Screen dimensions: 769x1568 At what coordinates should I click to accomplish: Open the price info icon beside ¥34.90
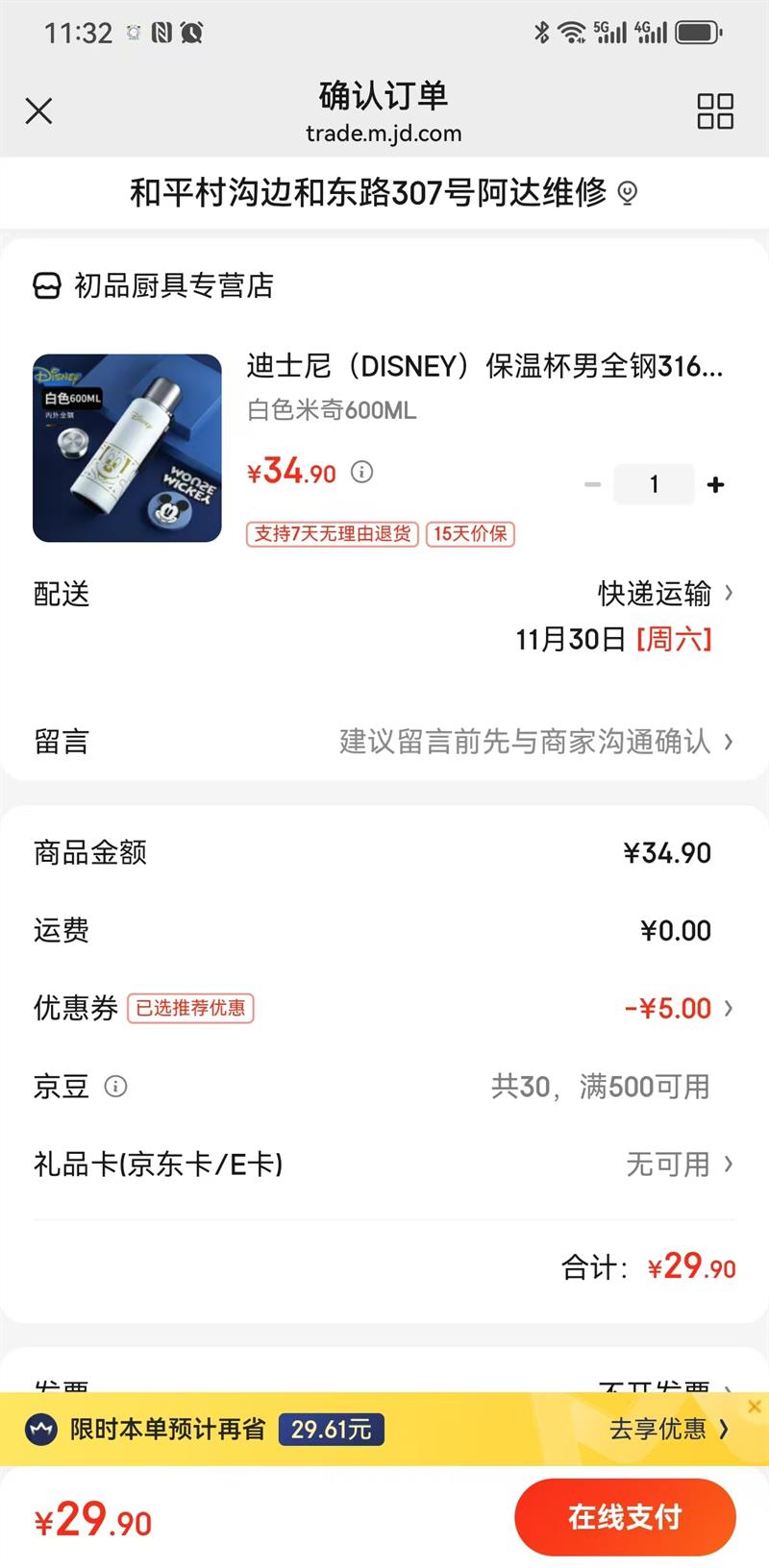pos(361,472)
